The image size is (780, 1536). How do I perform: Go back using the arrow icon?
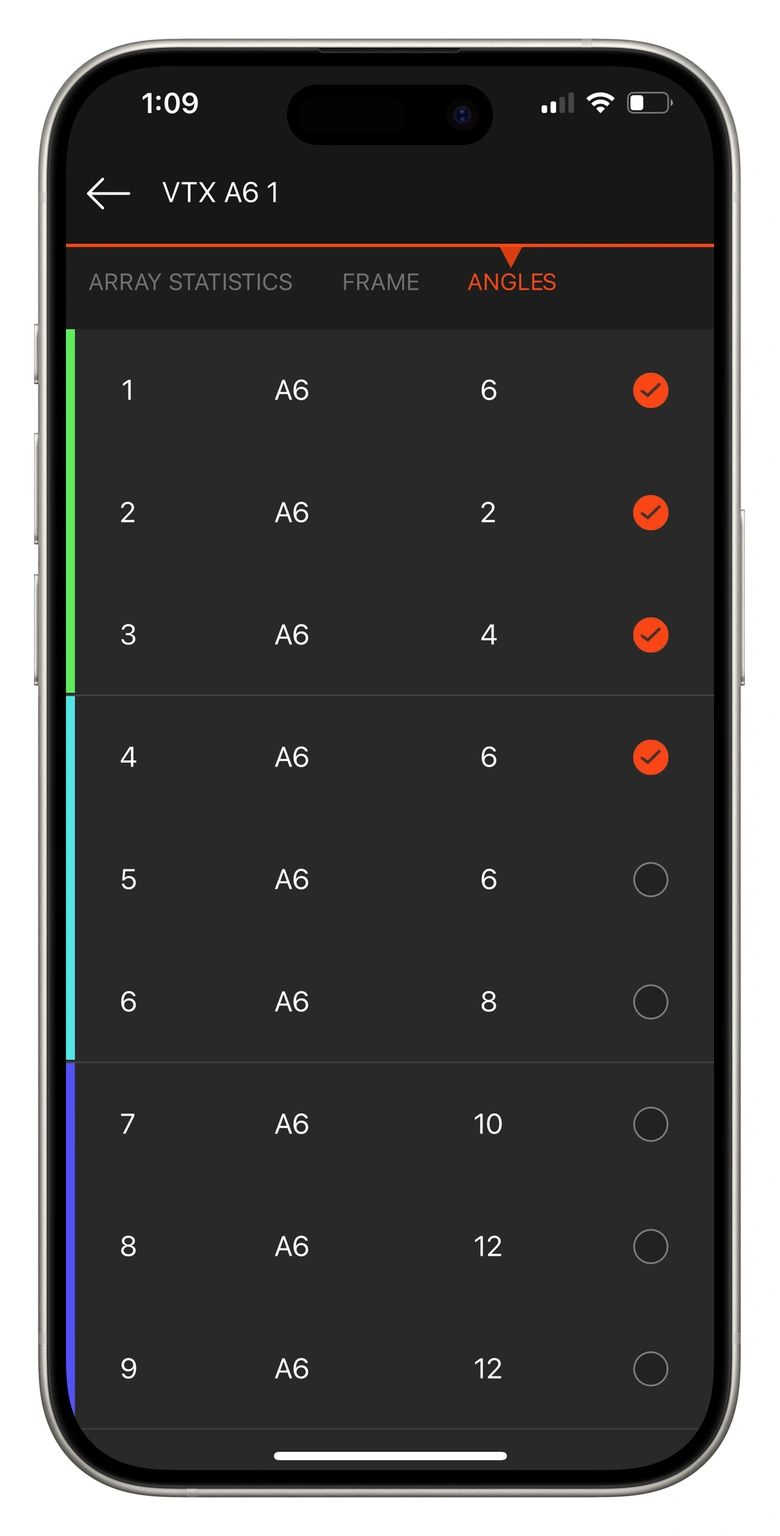(x=108, y=193)
